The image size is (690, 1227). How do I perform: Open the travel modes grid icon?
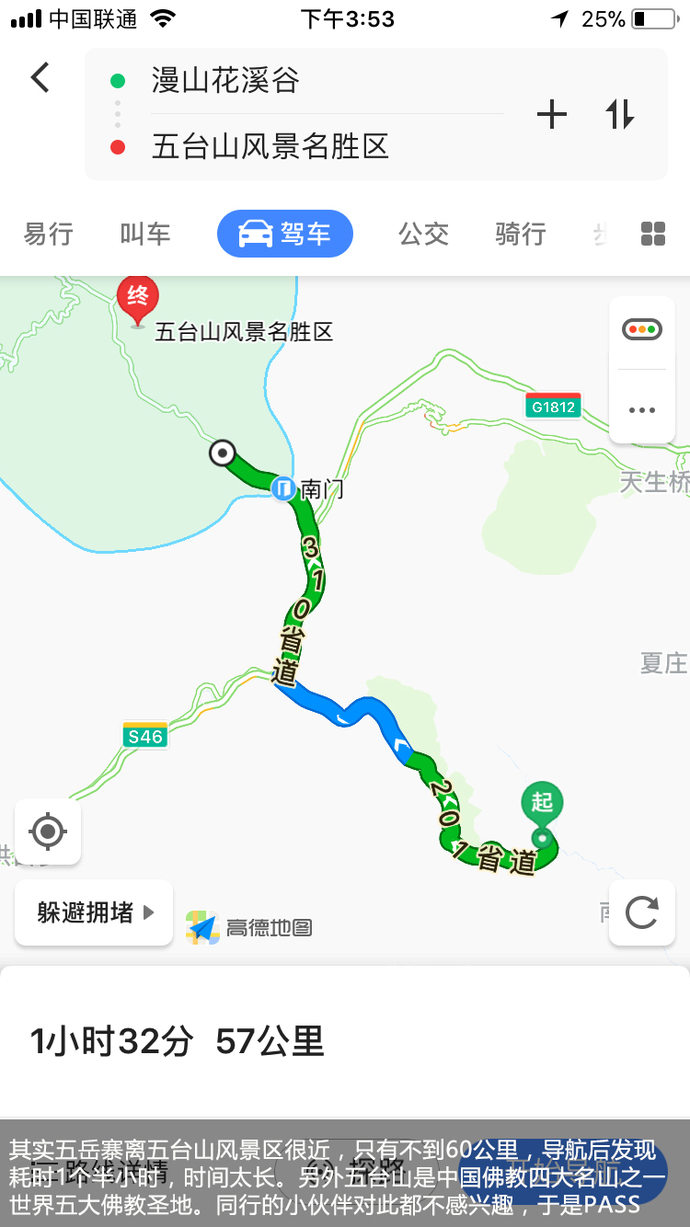coord(653,234)
